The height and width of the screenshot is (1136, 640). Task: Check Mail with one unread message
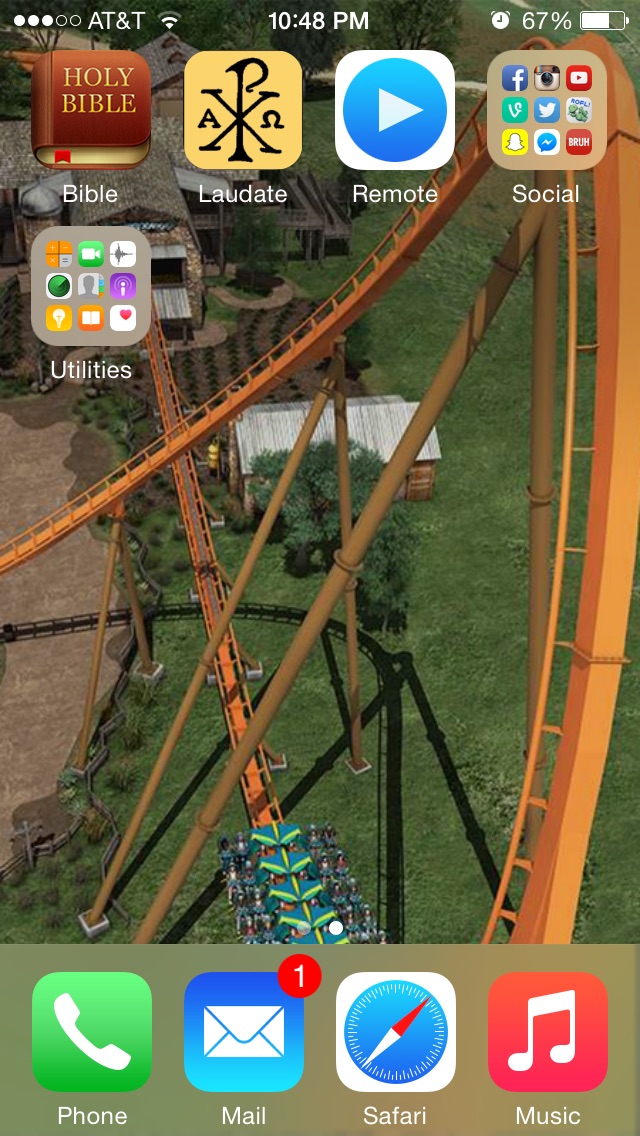(244, 1032)
